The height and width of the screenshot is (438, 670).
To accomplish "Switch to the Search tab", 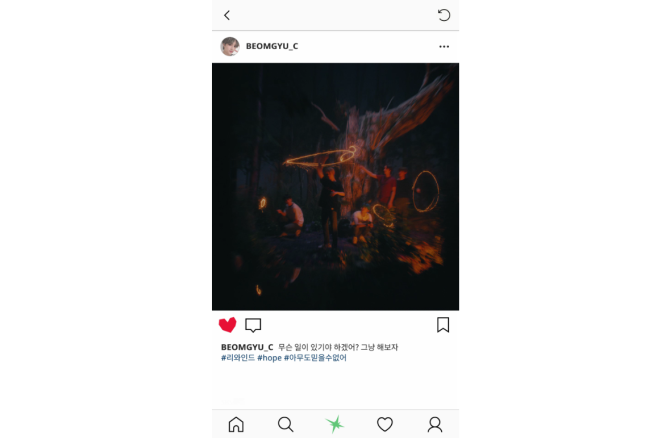I will 286,424.
